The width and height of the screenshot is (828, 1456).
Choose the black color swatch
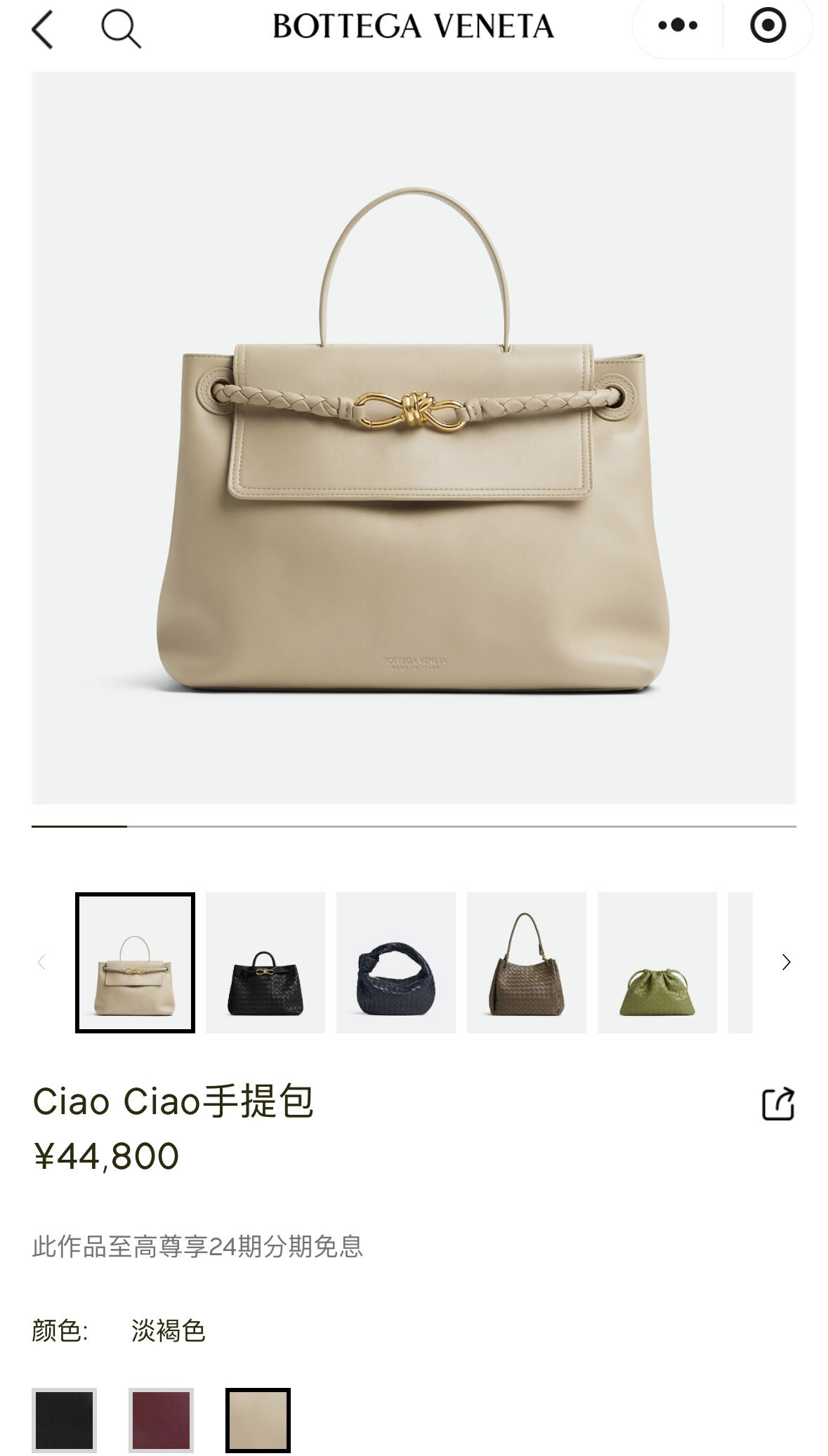tap(64, 1419)
